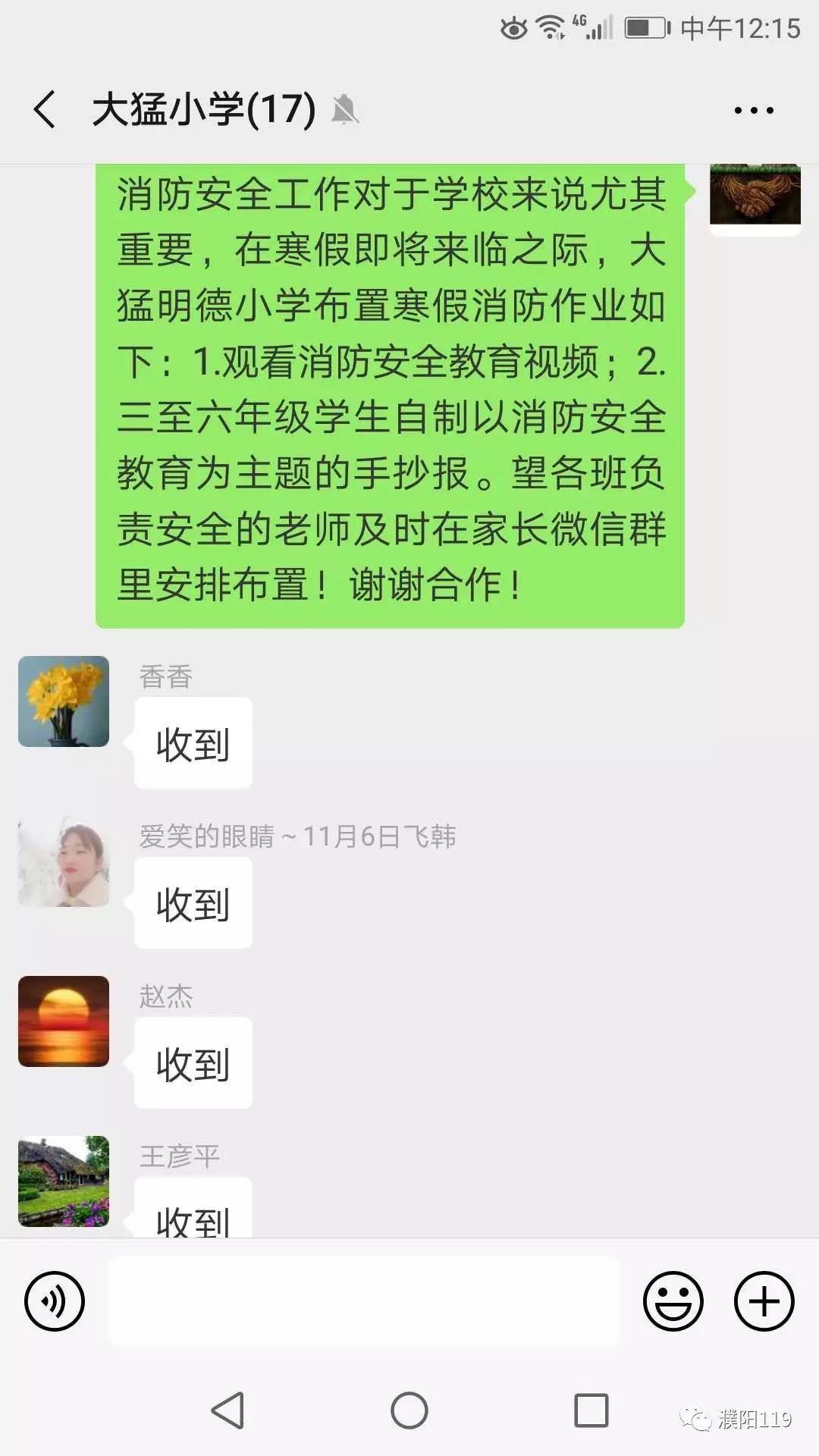
Task: Open the recent apps overview
Action: click(x=591, y=1410)
